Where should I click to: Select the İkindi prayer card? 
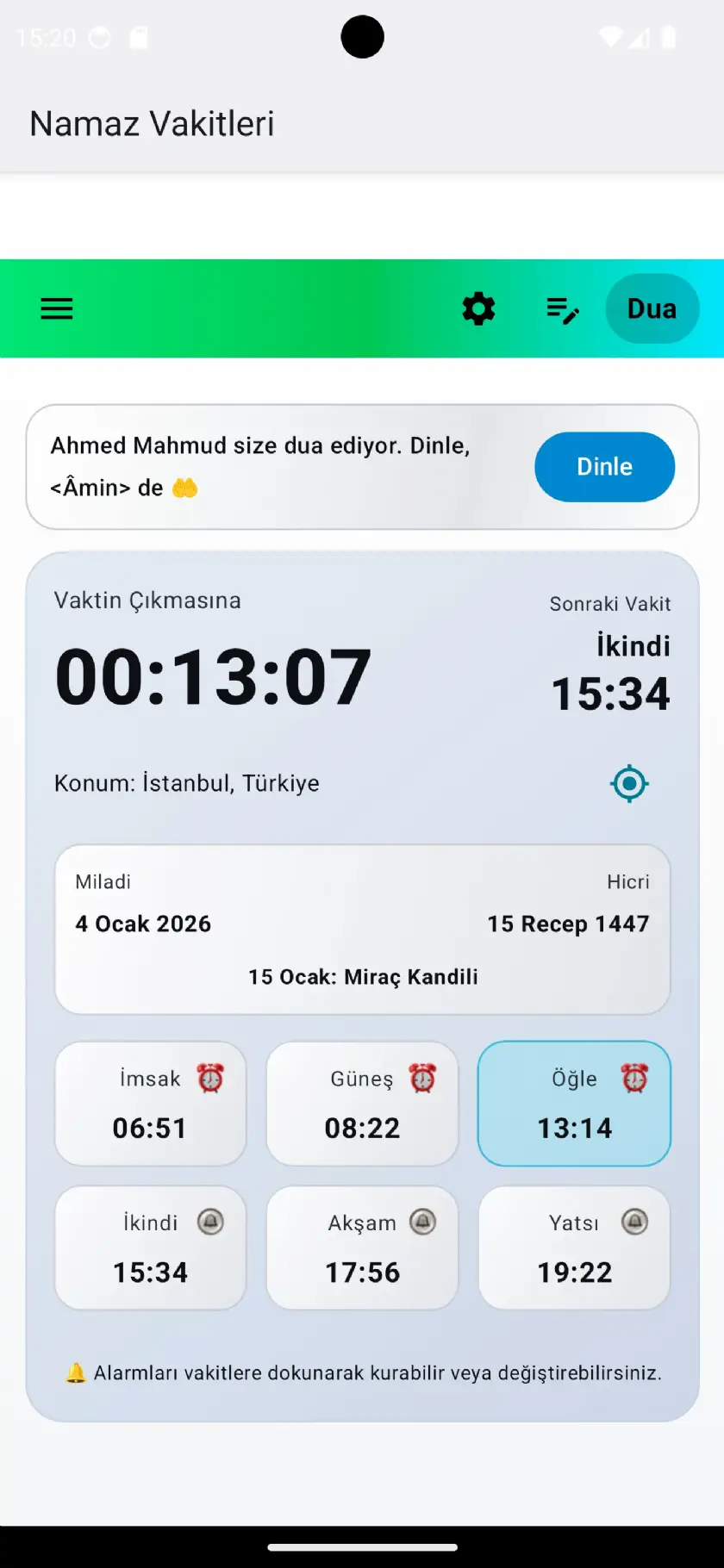150,1247
